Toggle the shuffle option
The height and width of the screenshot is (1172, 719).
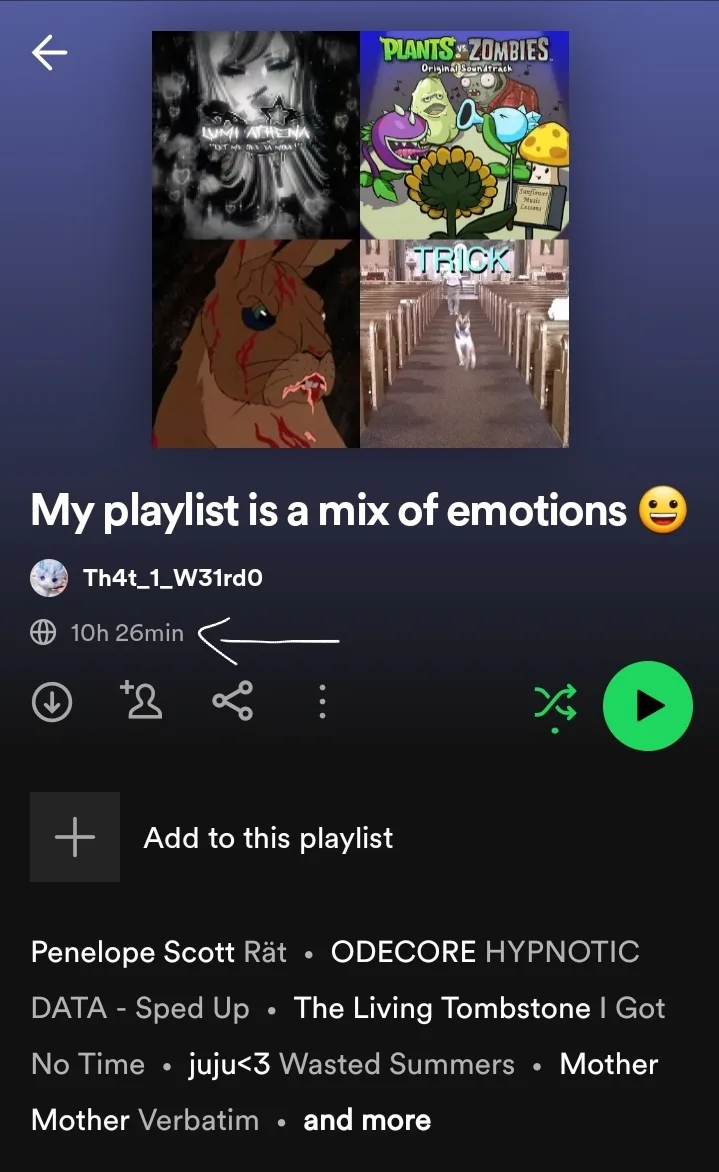[555, 706]
